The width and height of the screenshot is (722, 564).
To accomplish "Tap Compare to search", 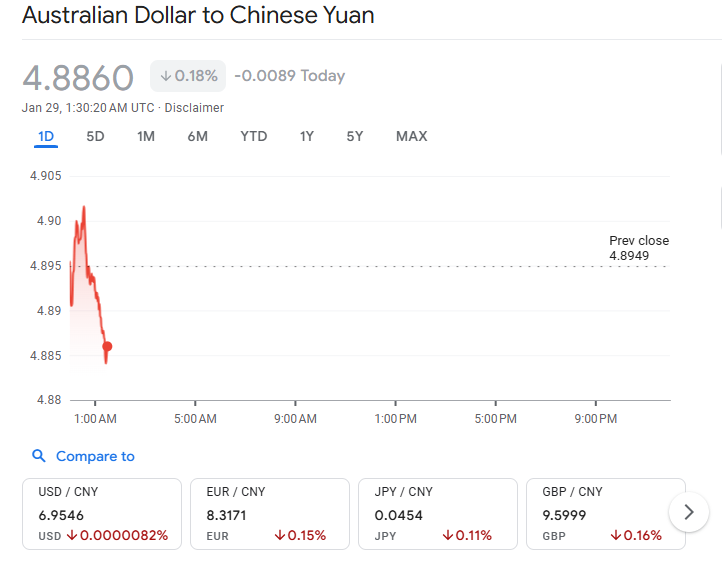I will point(84,456).
